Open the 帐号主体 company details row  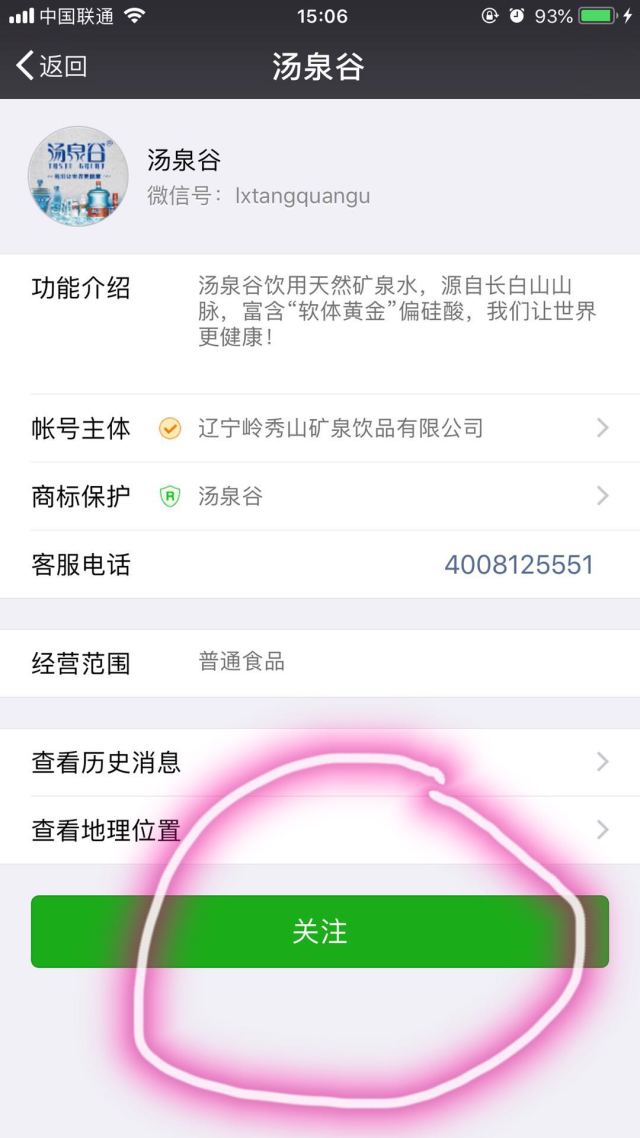tap(320, 429)
